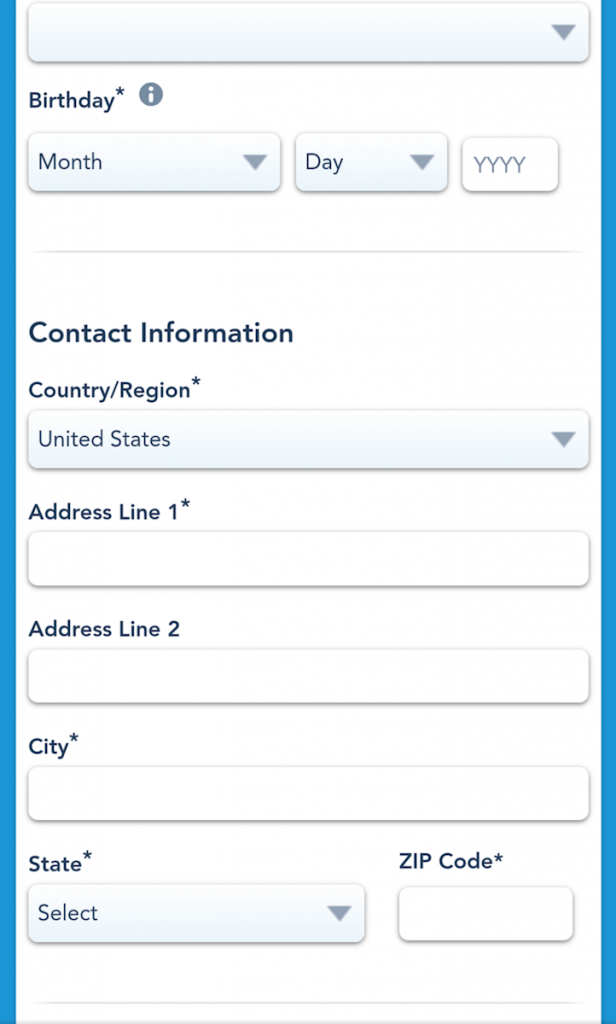This screenshot has width=616, height=1024.
Task: Open the birthday Month dropdown
Action: (154, 162)
